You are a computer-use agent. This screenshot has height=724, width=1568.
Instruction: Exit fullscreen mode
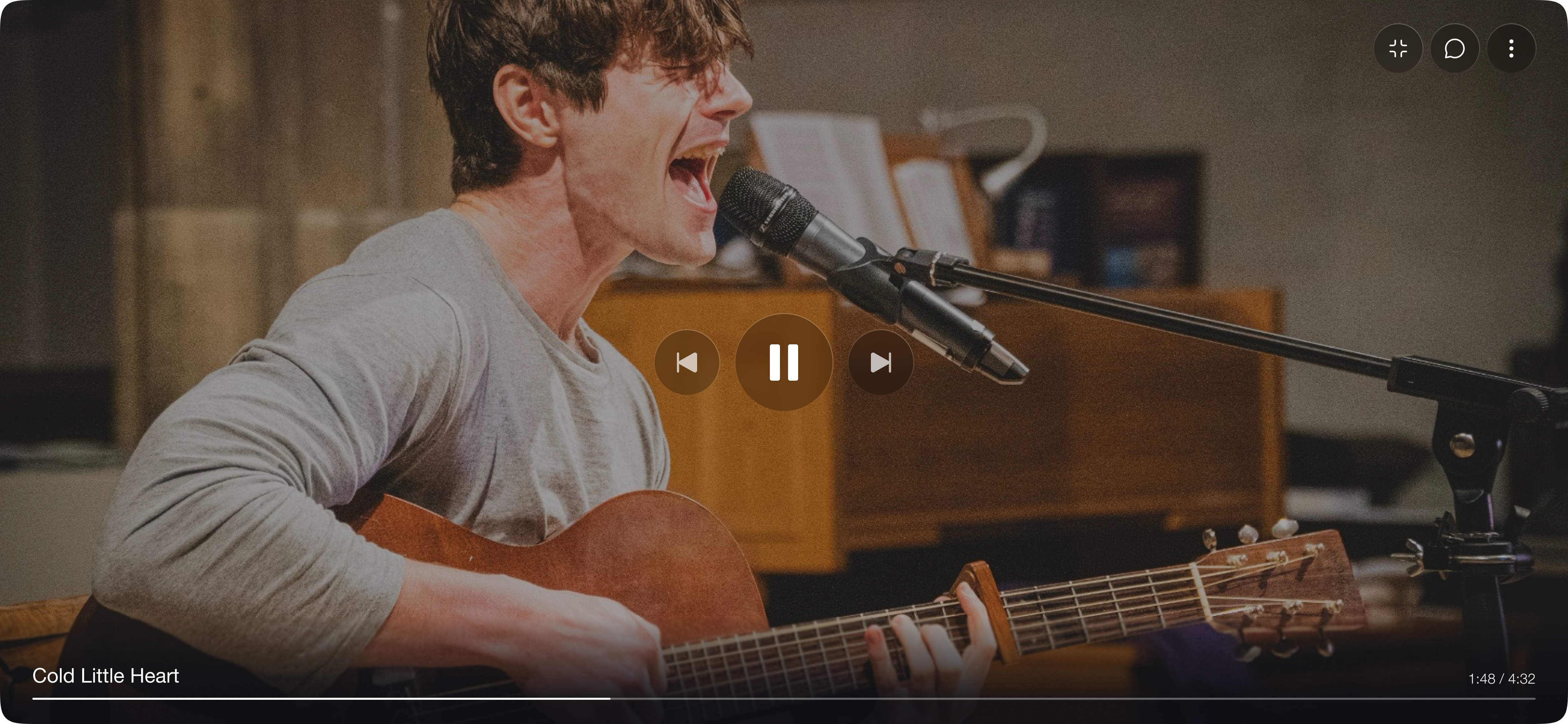click(1398, 49)
